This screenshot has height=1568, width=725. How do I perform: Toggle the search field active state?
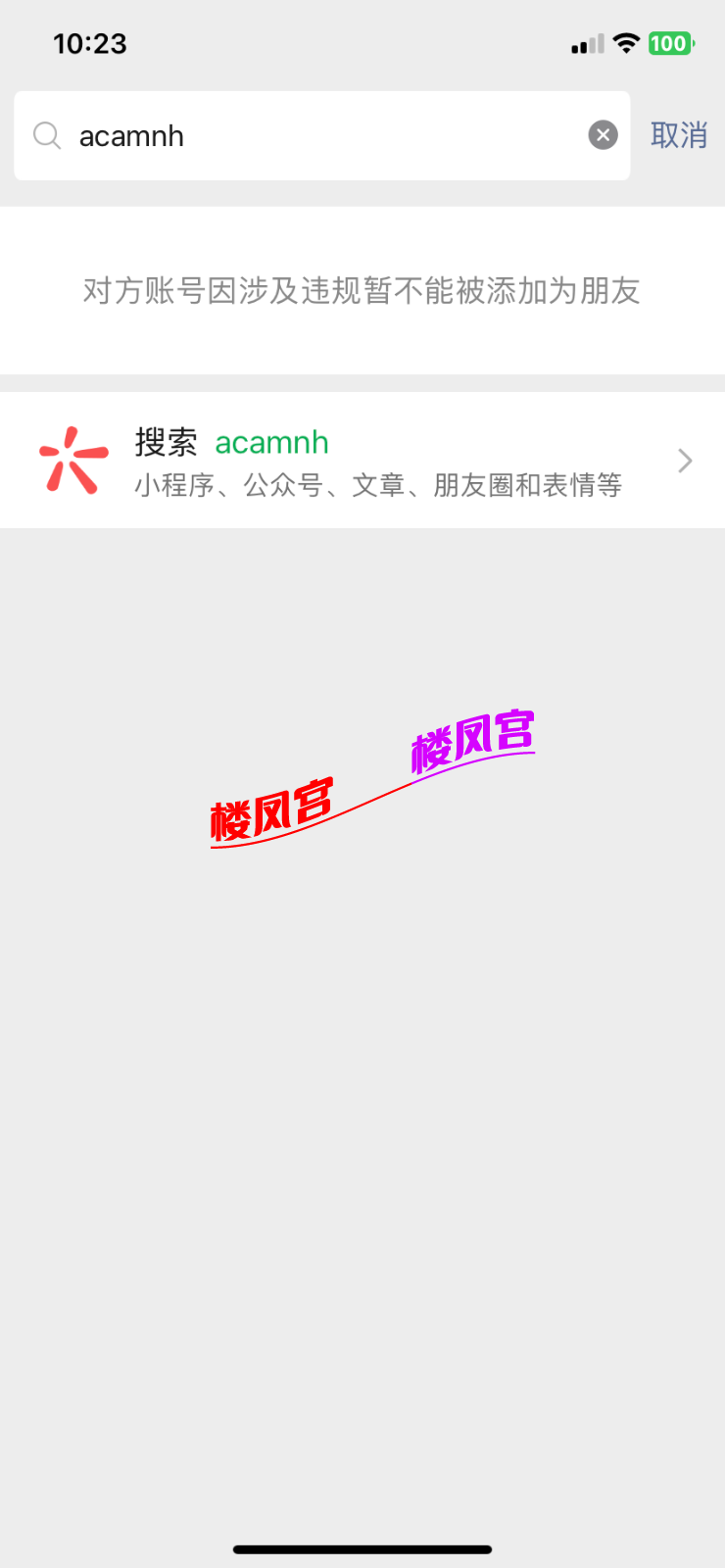pos(321,135)
